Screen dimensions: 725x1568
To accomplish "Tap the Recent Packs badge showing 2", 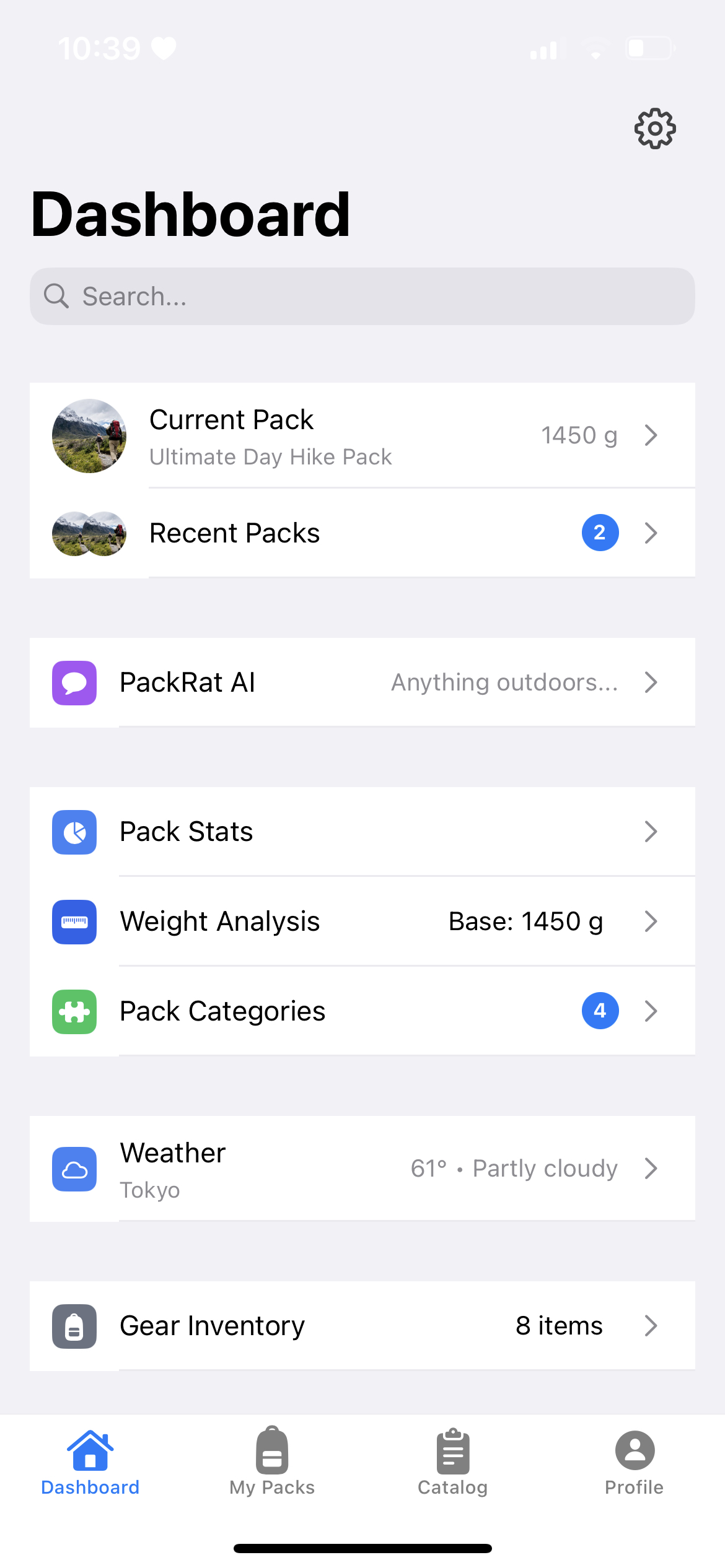I will coord(599,533).
